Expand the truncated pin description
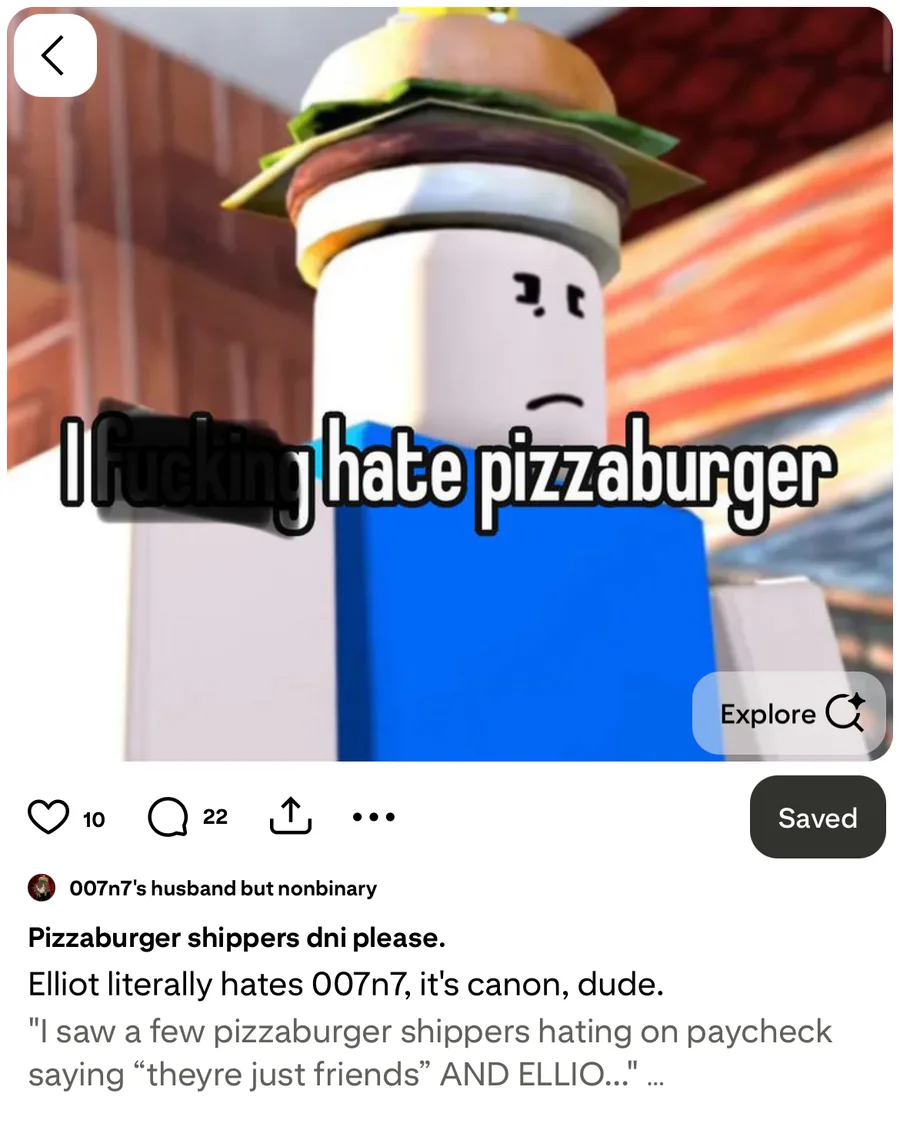 pyautogui.click(x=654, y=1080)
